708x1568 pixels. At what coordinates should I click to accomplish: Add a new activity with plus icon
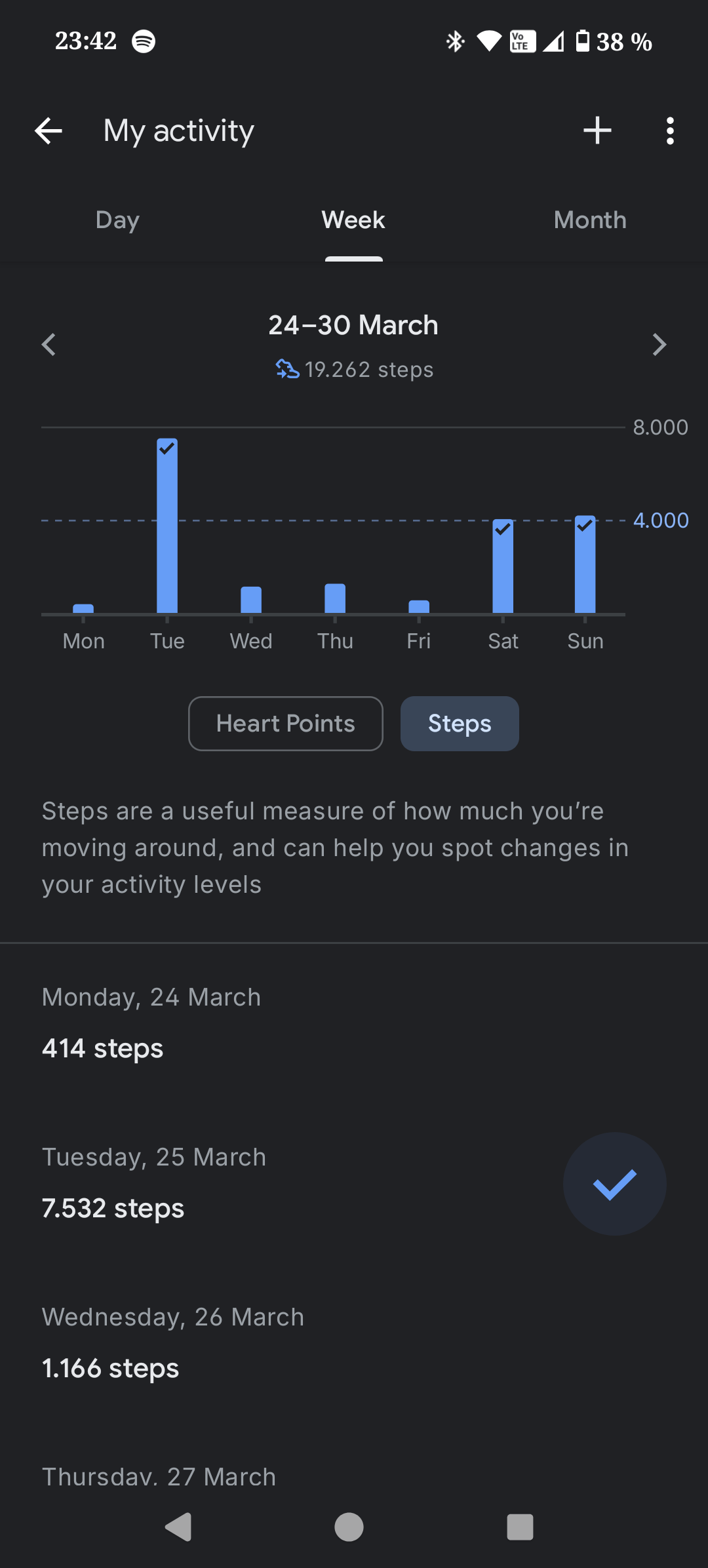597,130
